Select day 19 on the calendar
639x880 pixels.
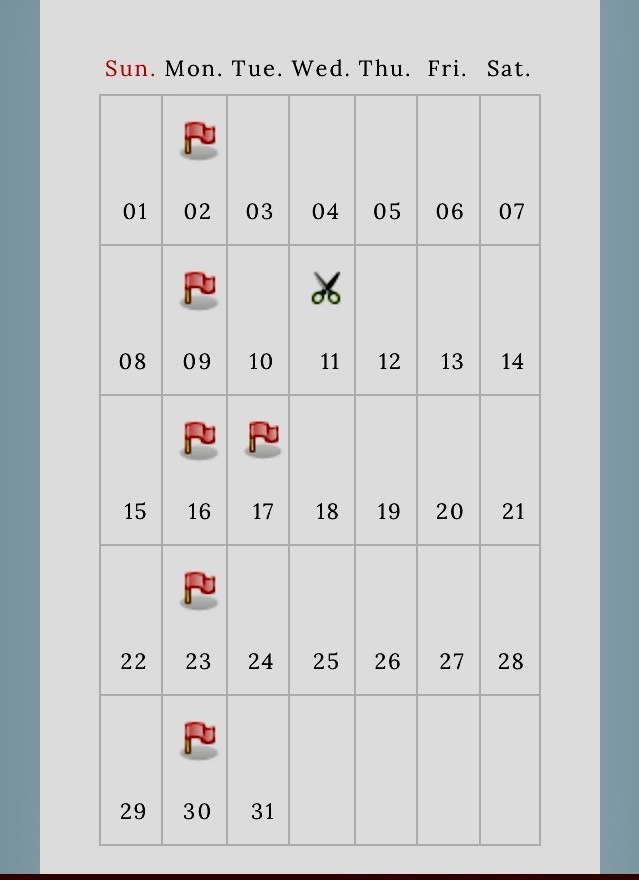[386, 471]
